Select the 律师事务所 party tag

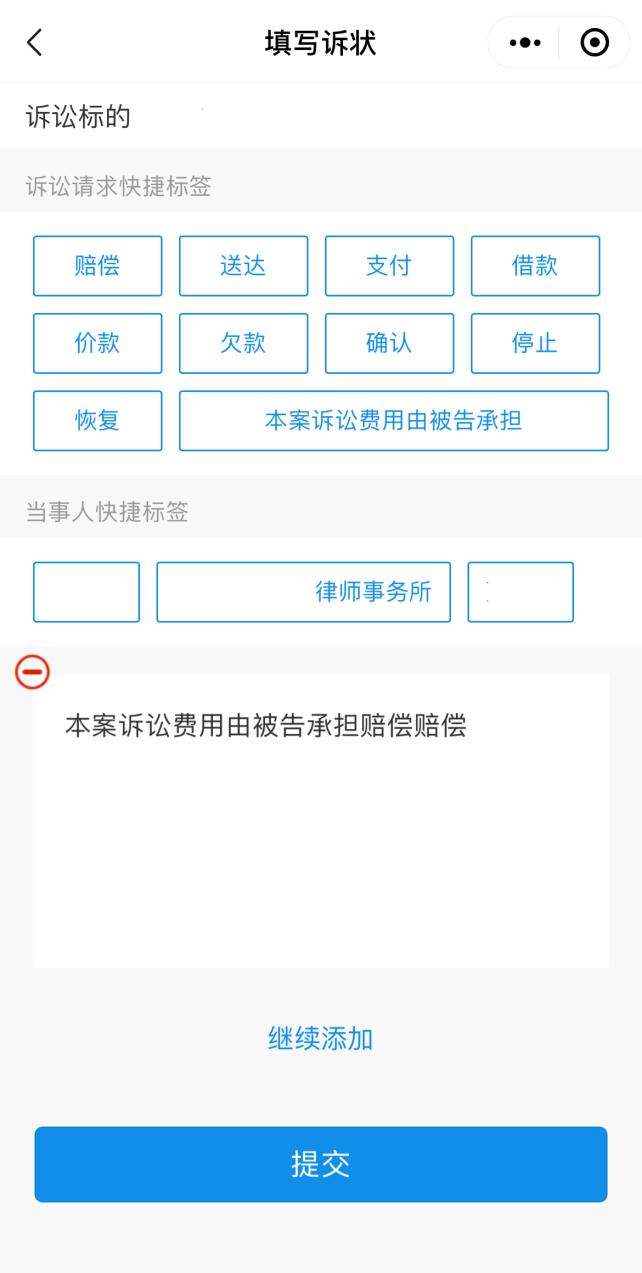click(303, 592)
